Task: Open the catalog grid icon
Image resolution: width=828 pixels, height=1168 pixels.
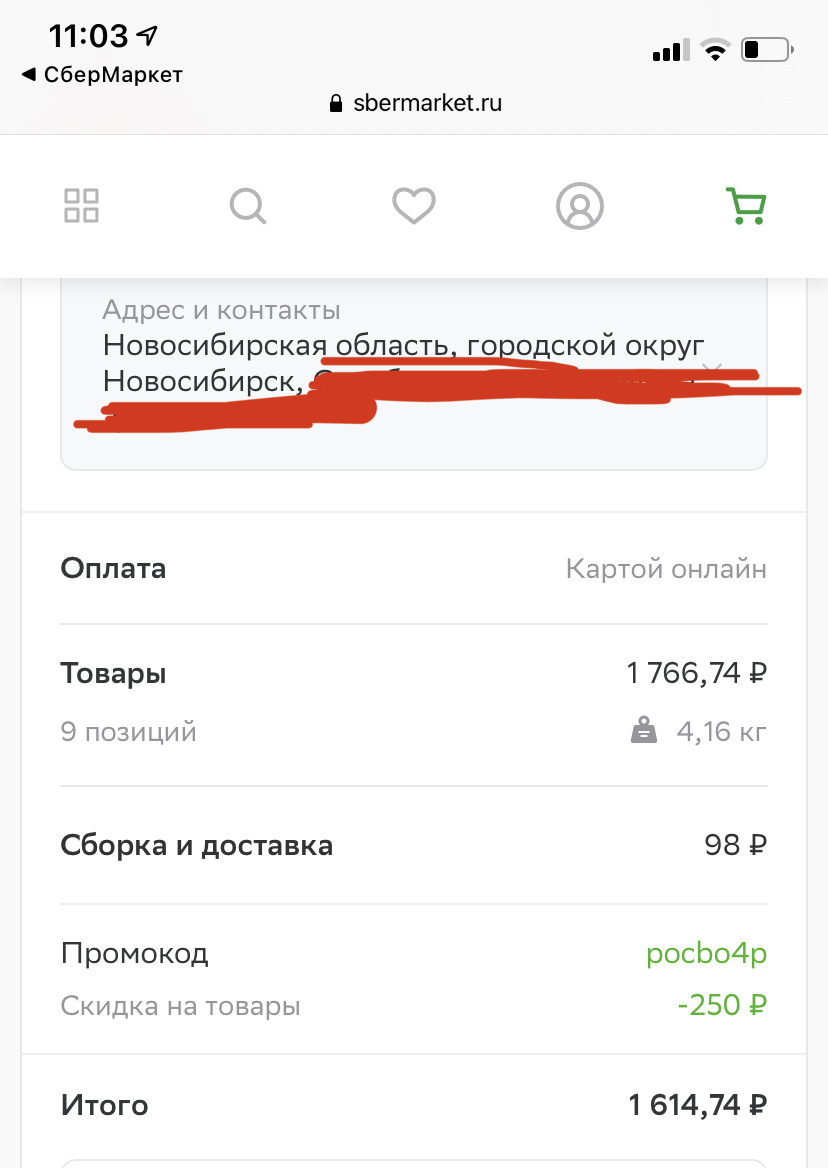Action: coord(80,205)
